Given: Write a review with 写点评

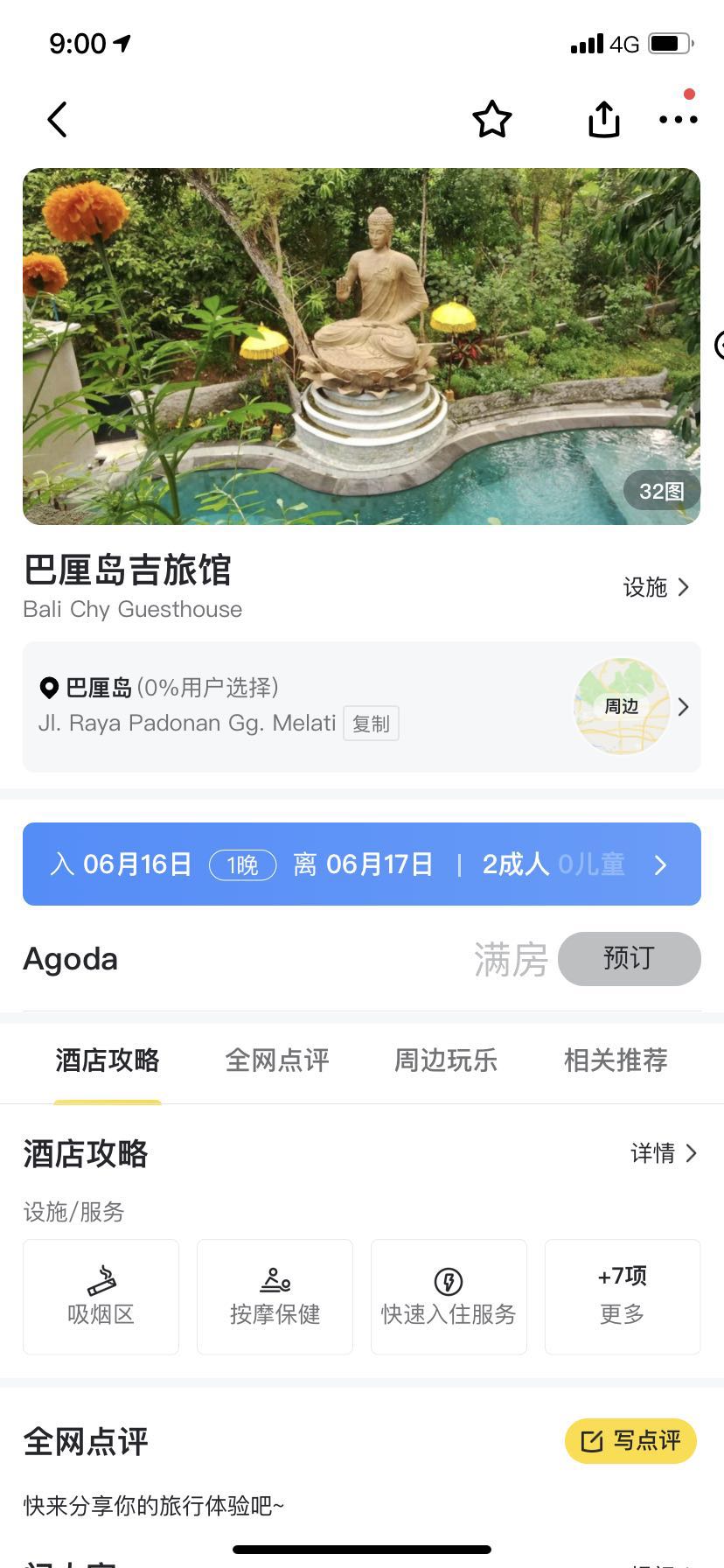Looking at the screenshot, I should (x=630, y=1441).
